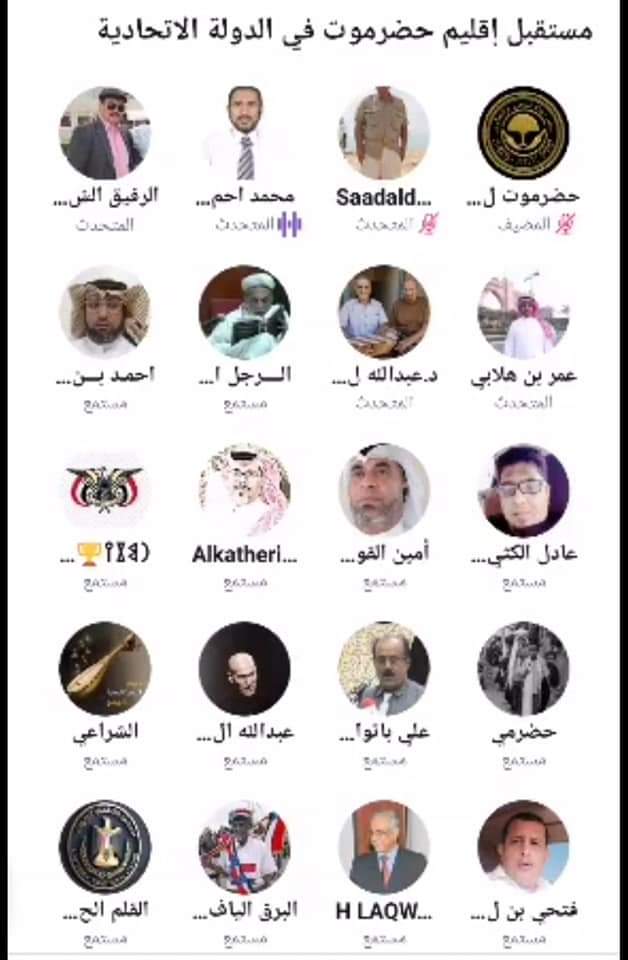Viewport: 628px width, 960px height.
Task: View speaker Saadald profile
Action: (384, 133)
